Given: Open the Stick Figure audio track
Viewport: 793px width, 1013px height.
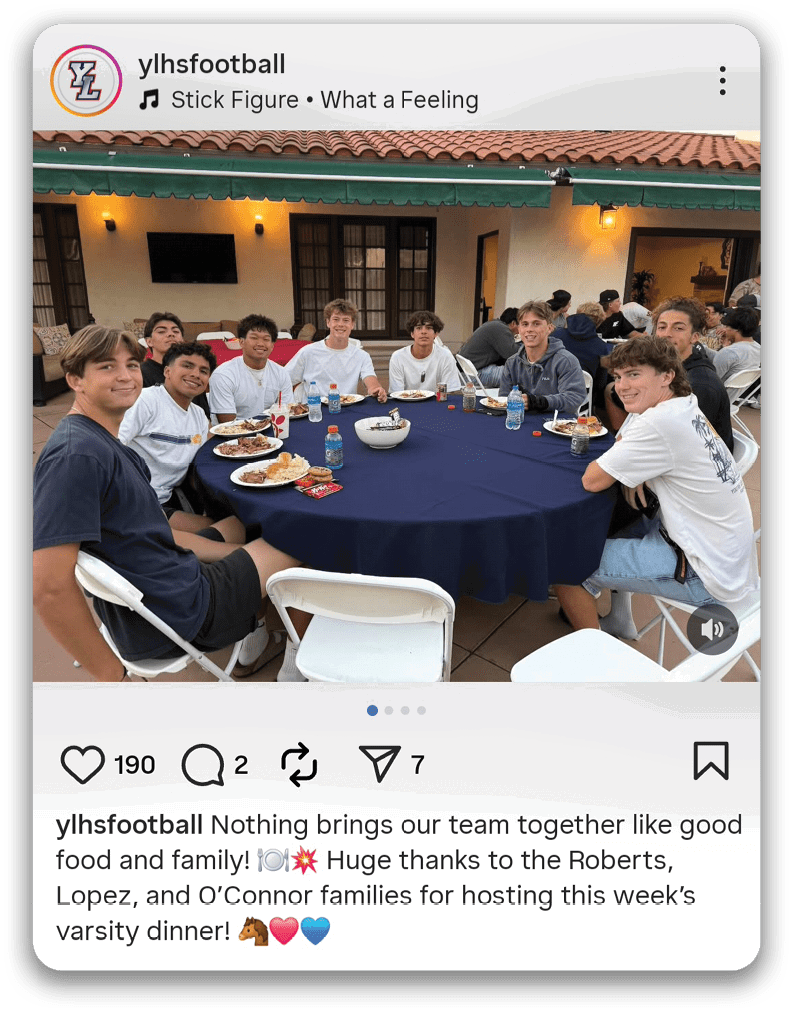Looking at the screenshot, I should click(310, 100).
